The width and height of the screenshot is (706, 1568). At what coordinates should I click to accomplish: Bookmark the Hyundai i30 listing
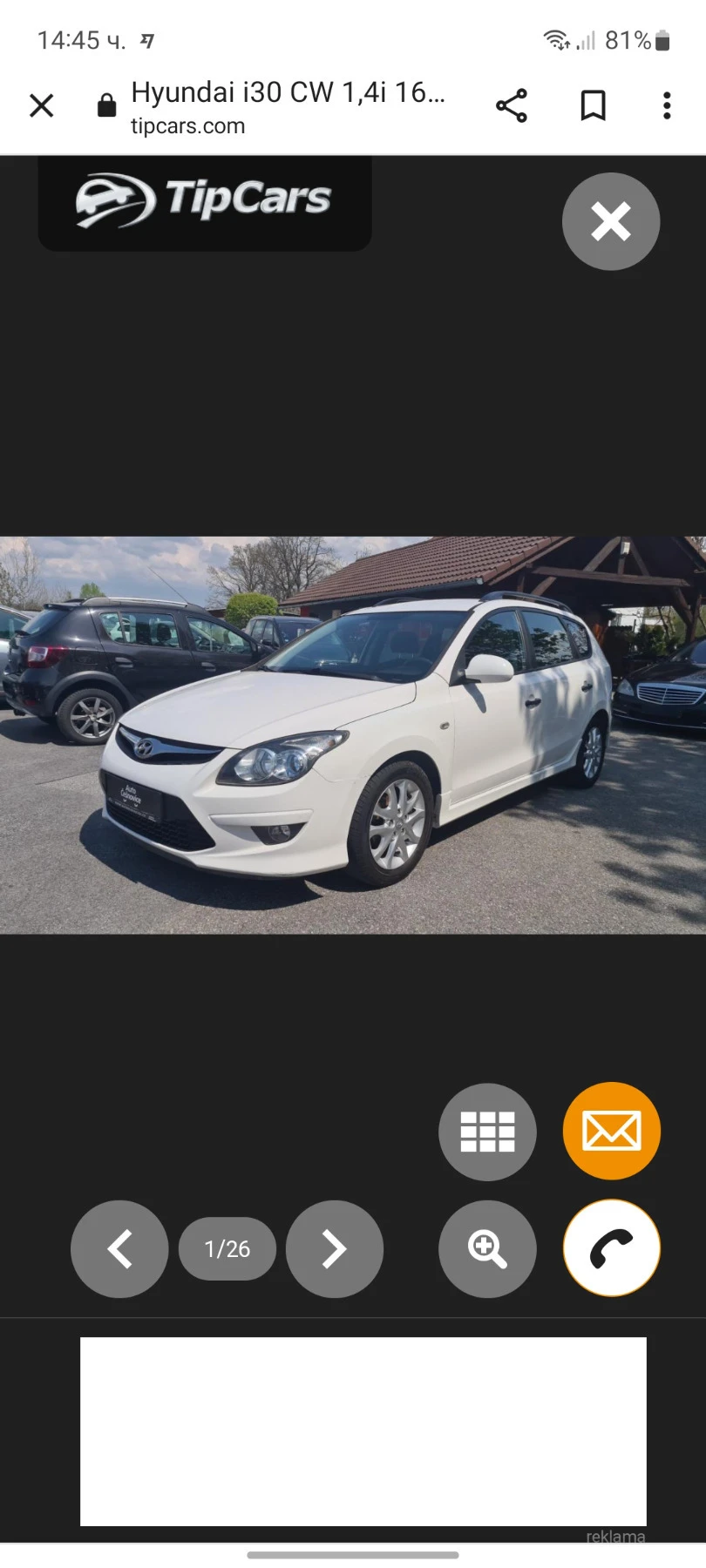(x=592, y=105)
